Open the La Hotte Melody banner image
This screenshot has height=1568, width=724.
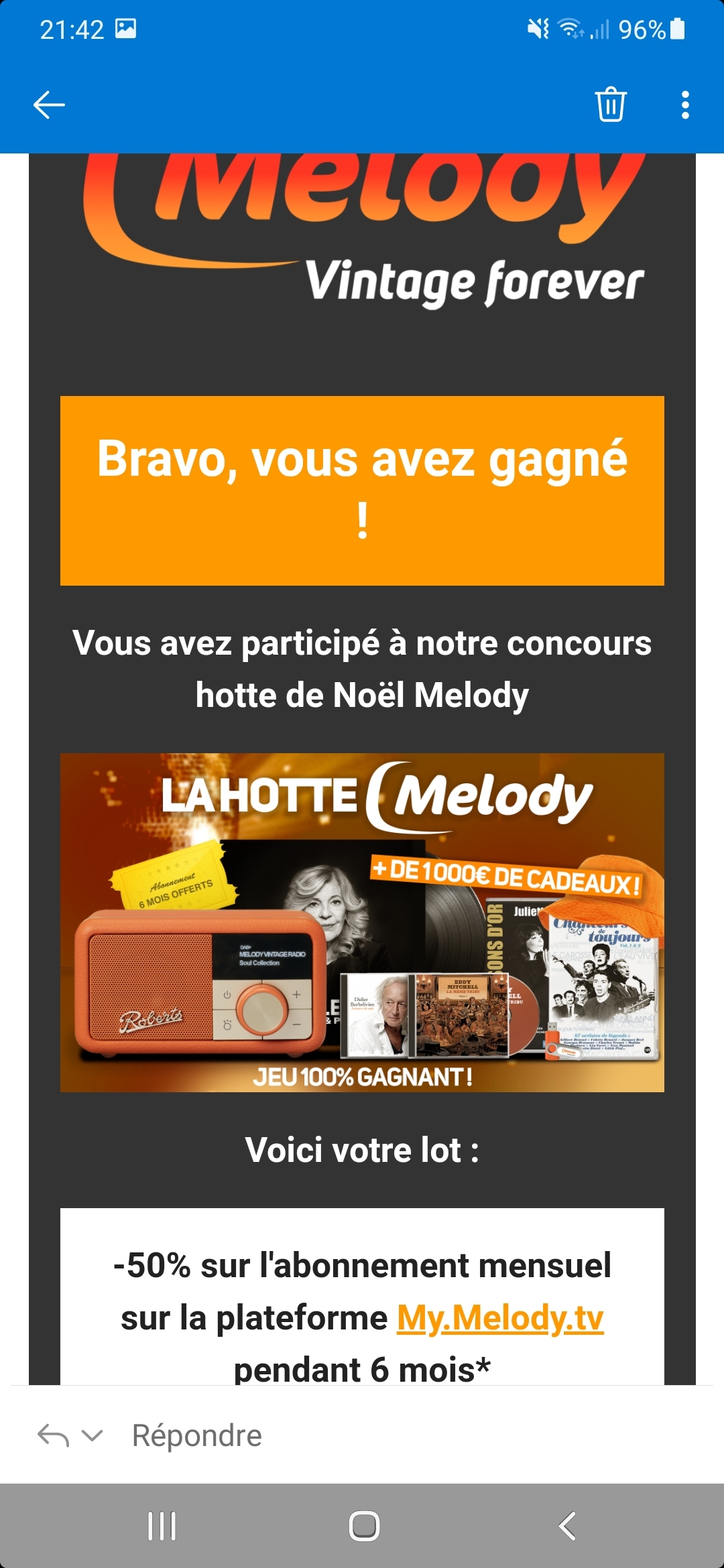click(362, 922)
